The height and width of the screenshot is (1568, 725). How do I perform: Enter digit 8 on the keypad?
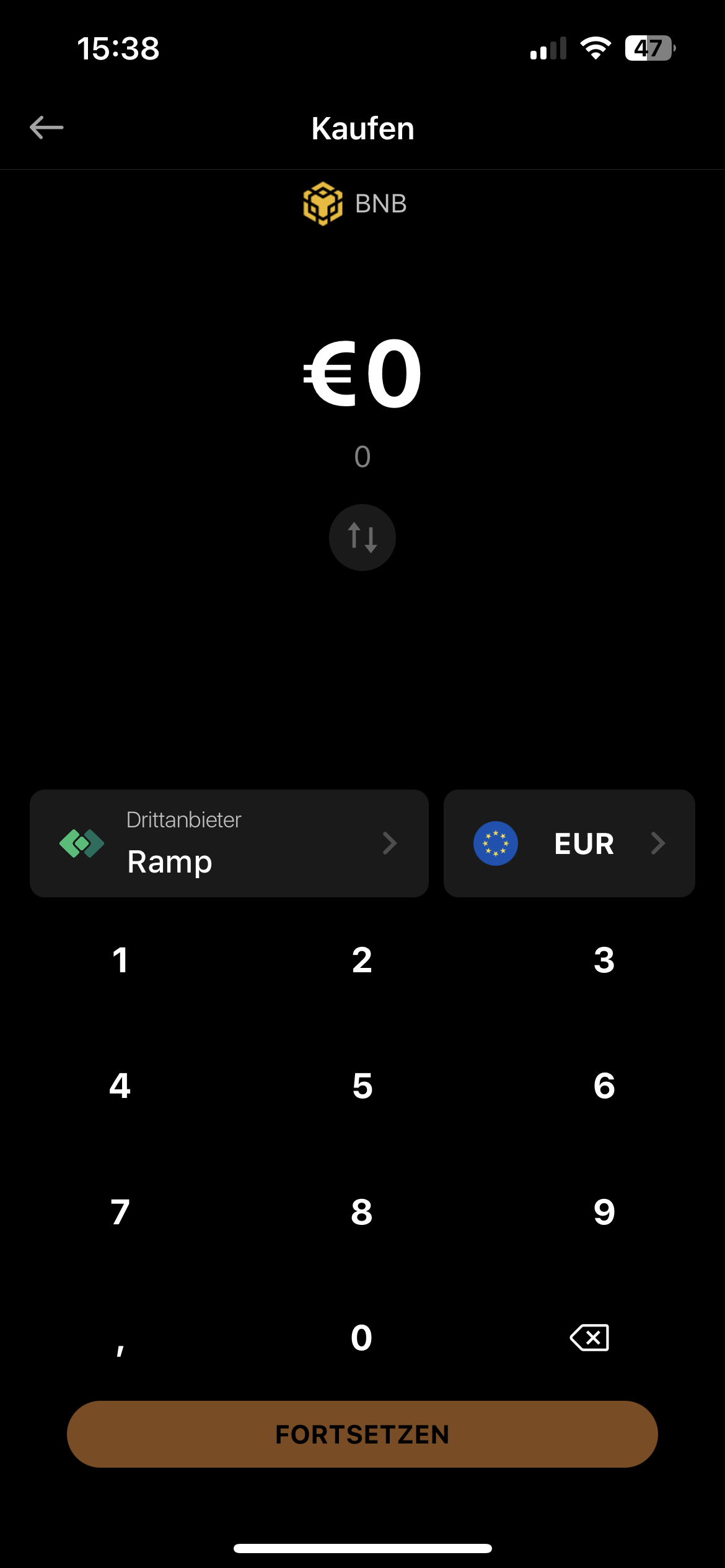(362, 1212)
